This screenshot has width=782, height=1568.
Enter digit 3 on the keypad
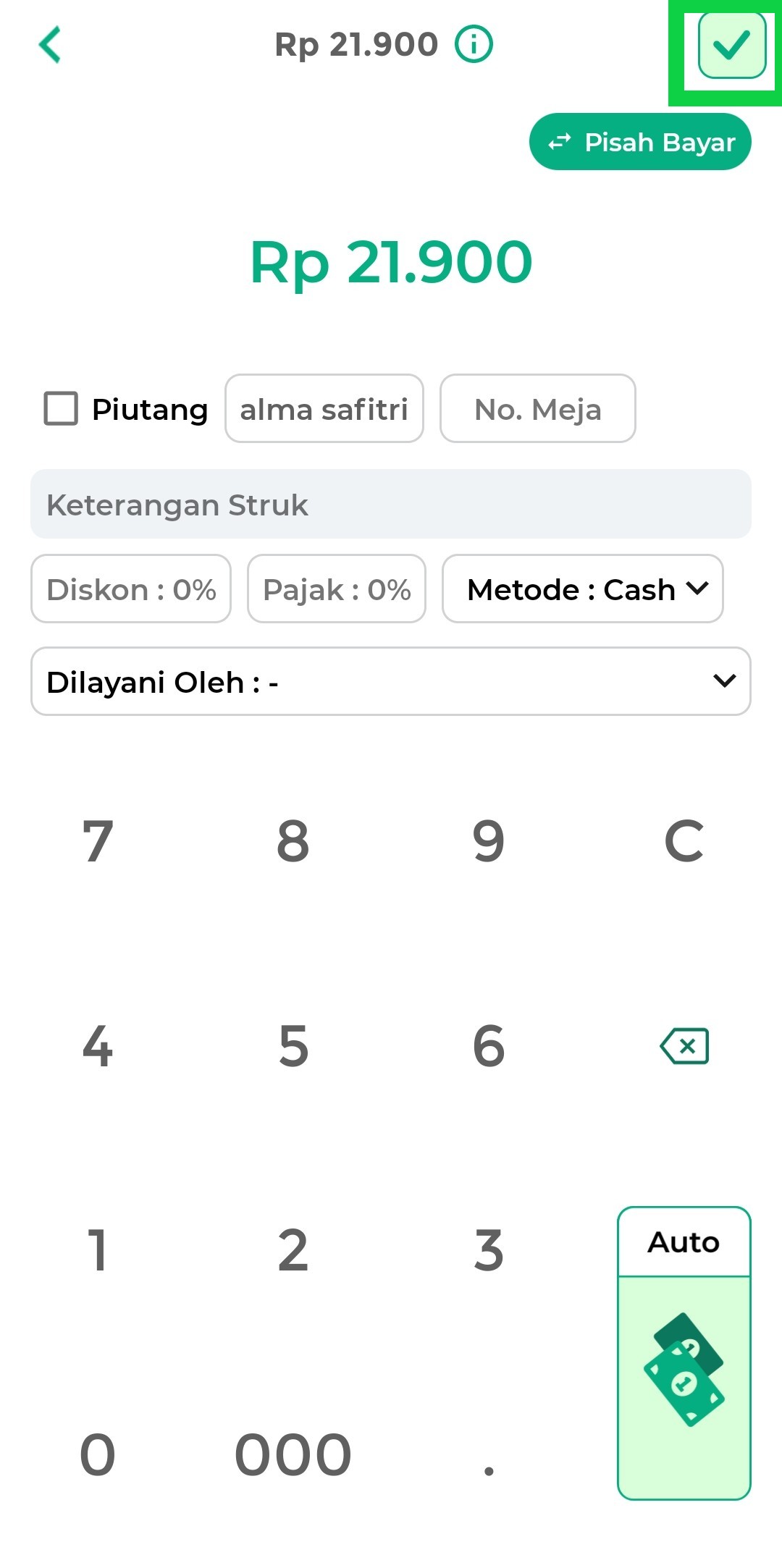[x=489, y=1250]
